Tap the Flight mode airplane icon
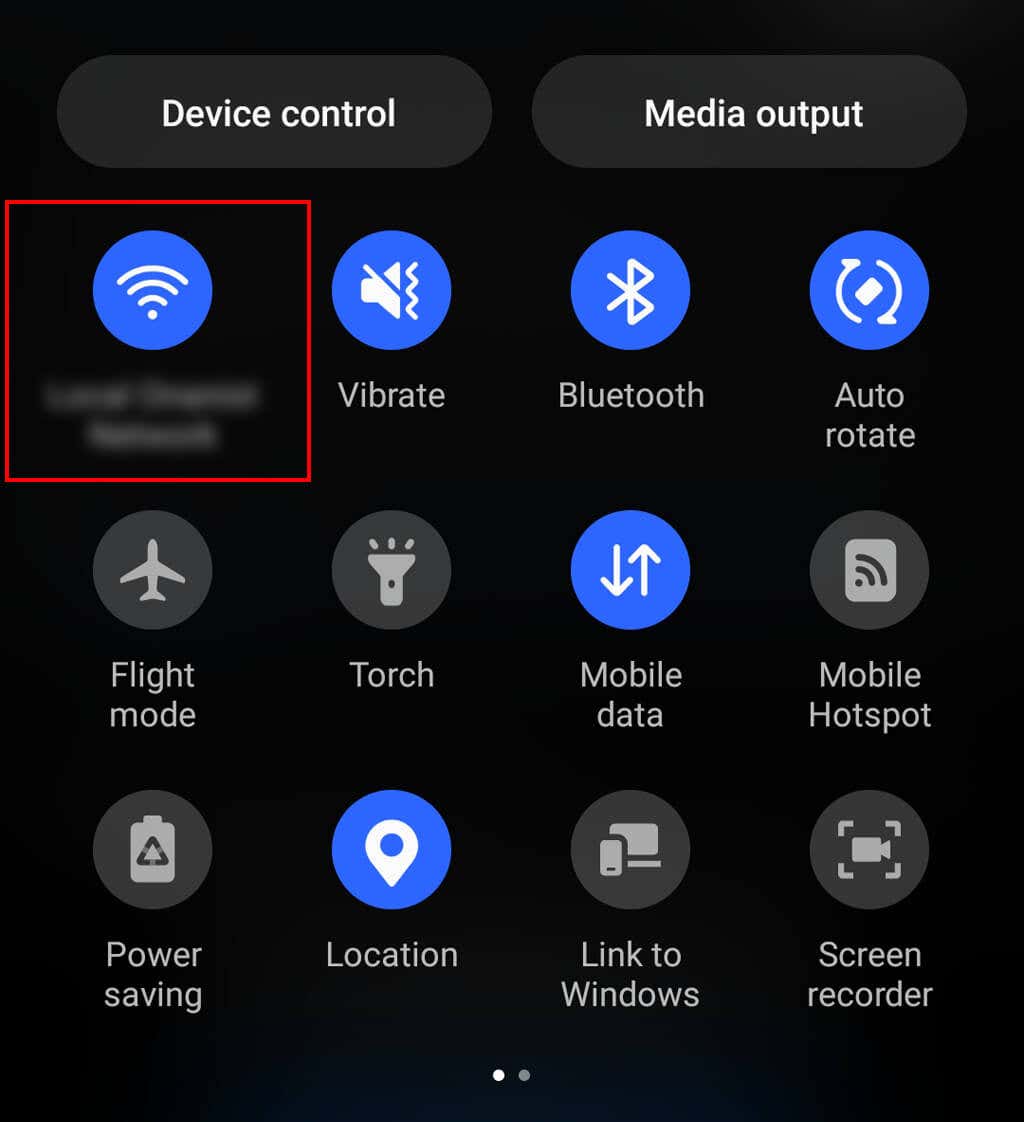This screenshot has height=1122, width=1024. (x=152, y=569)
